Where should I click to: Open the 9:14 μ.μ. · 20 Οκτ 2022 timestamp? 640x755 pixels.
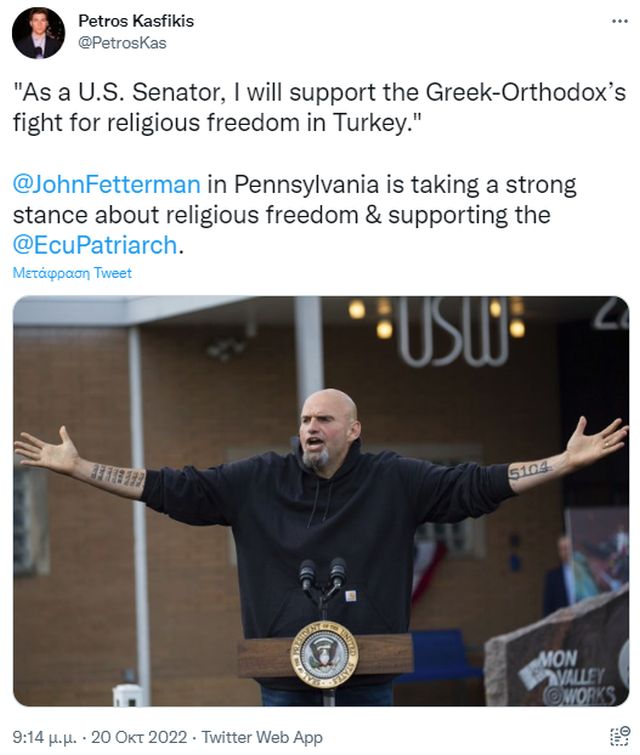[x=100, y=737]
